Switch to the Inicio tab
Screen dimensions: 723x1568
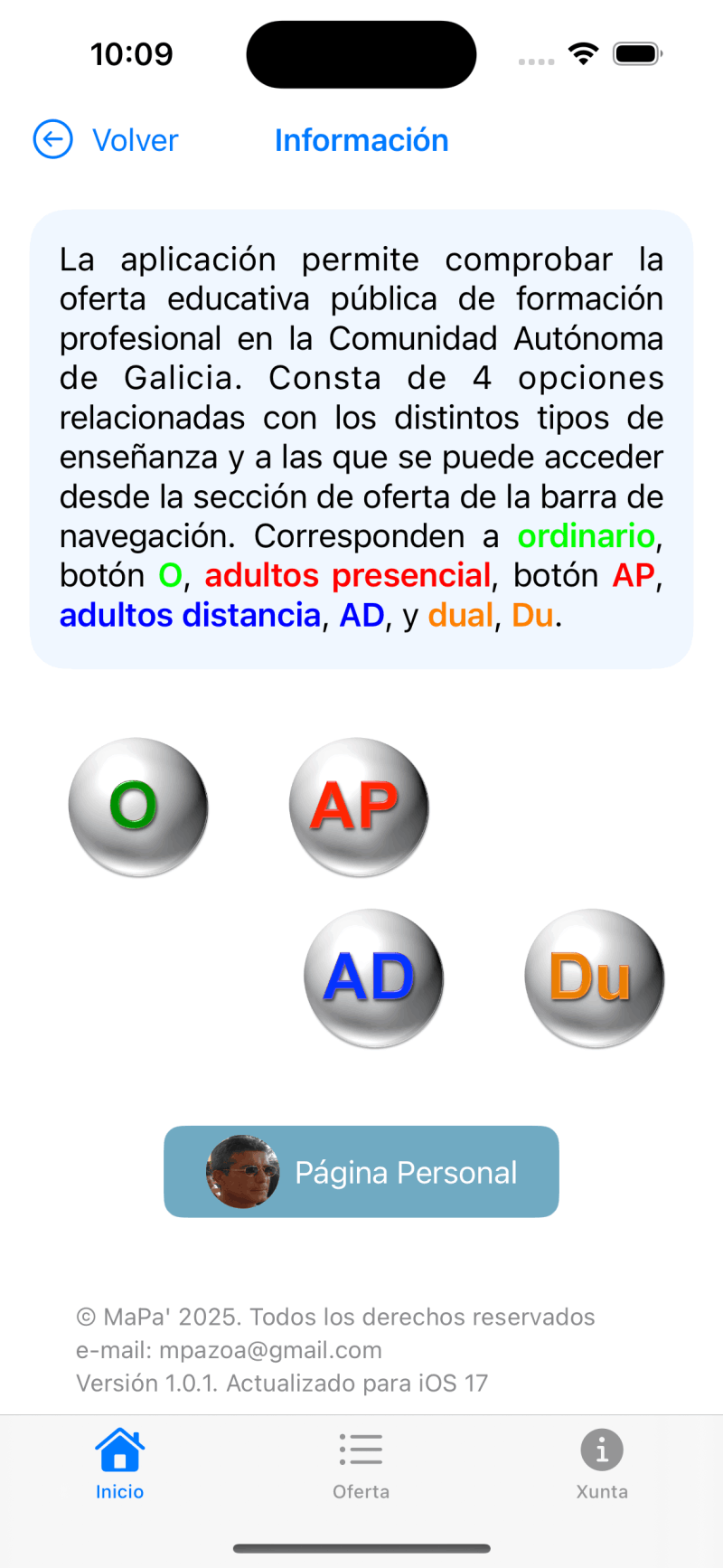pos(120,1465)
